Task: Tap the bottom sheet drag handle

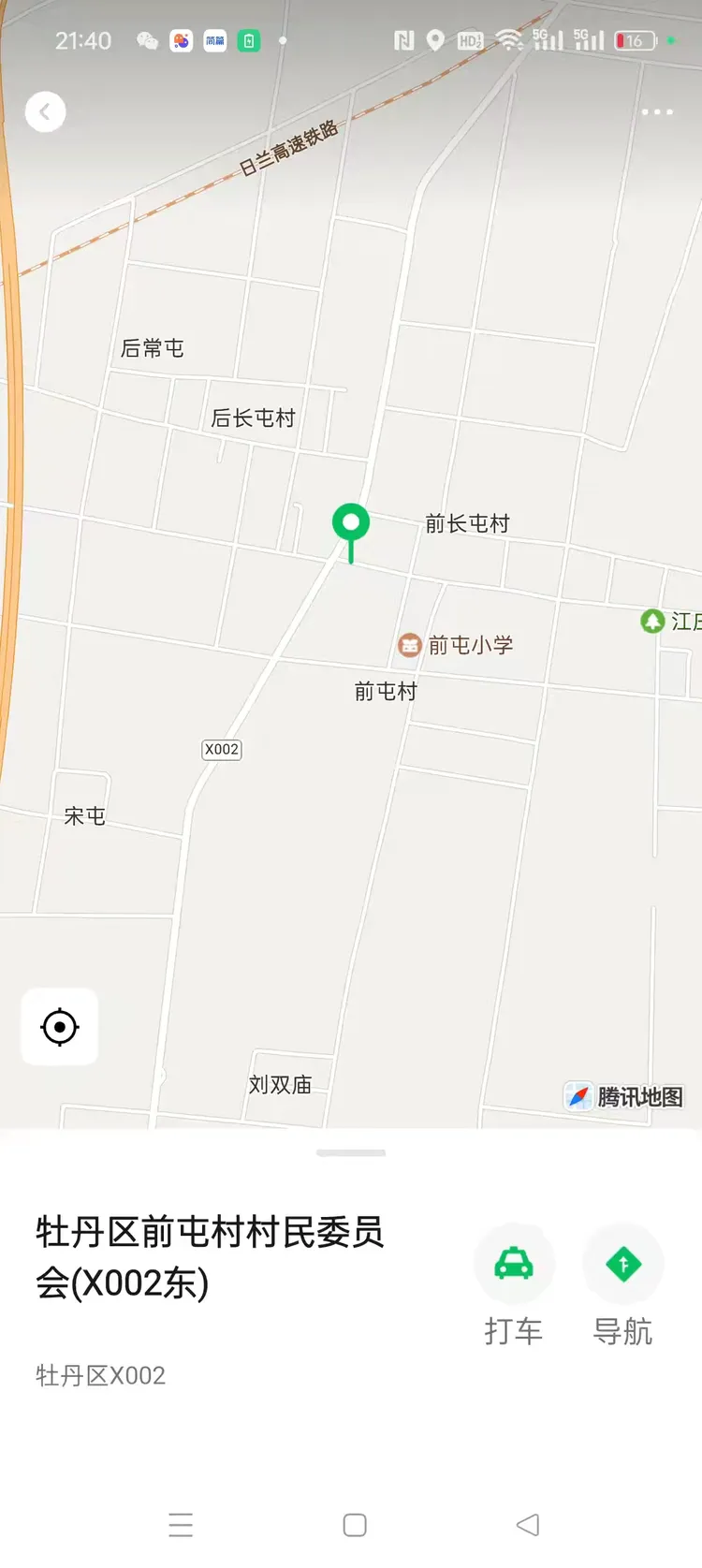Action: pos(351,1152)
